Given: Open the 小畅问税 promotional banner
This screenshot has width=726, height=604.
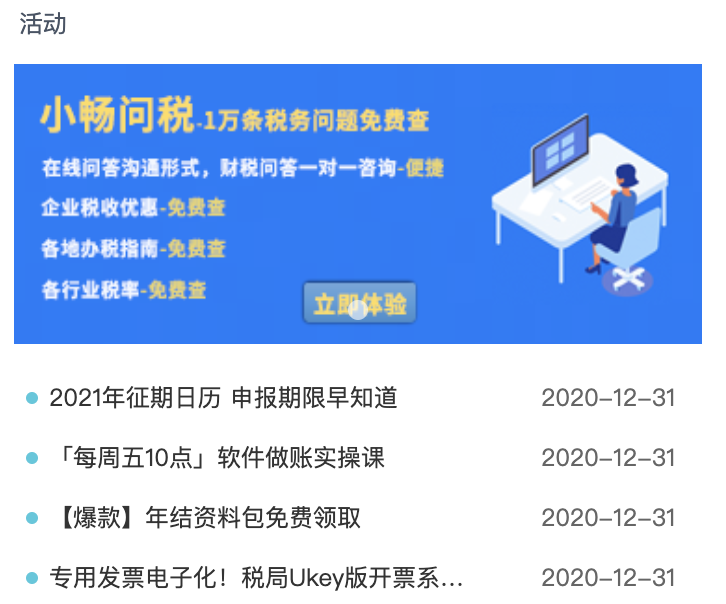Looking at the screenshot, I should pyautogui.click(x=357, y=204).
